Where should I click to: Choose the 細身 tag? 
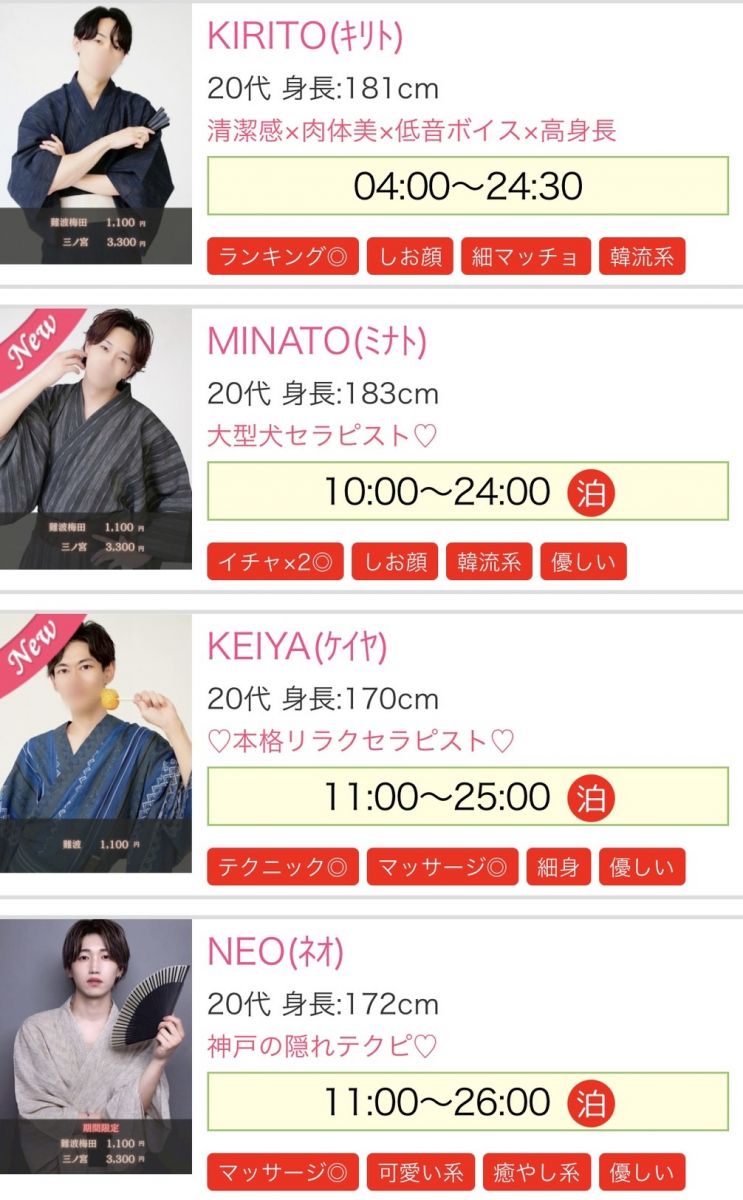point(558,867)
